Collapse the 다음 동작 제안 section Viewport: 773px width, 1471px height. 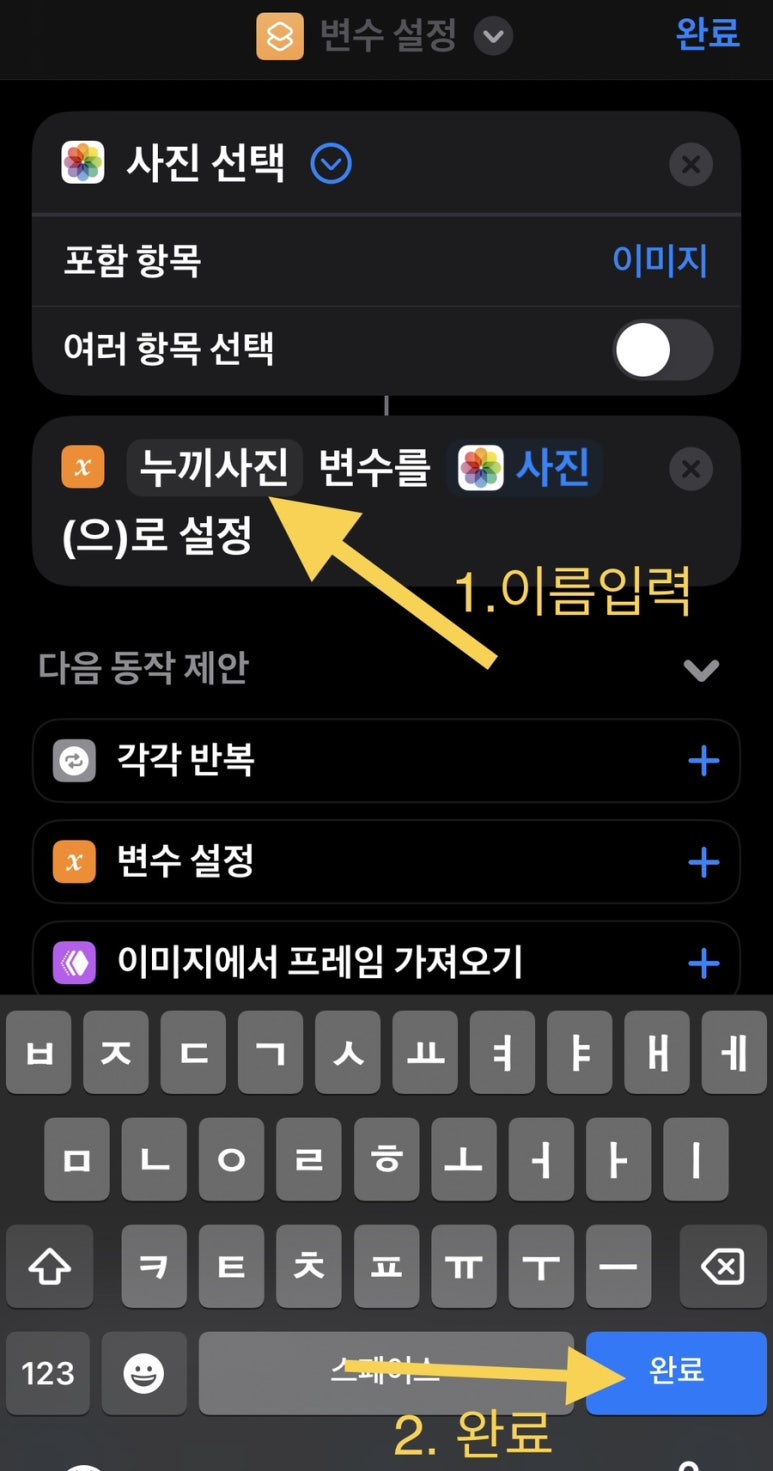[701, 669]
